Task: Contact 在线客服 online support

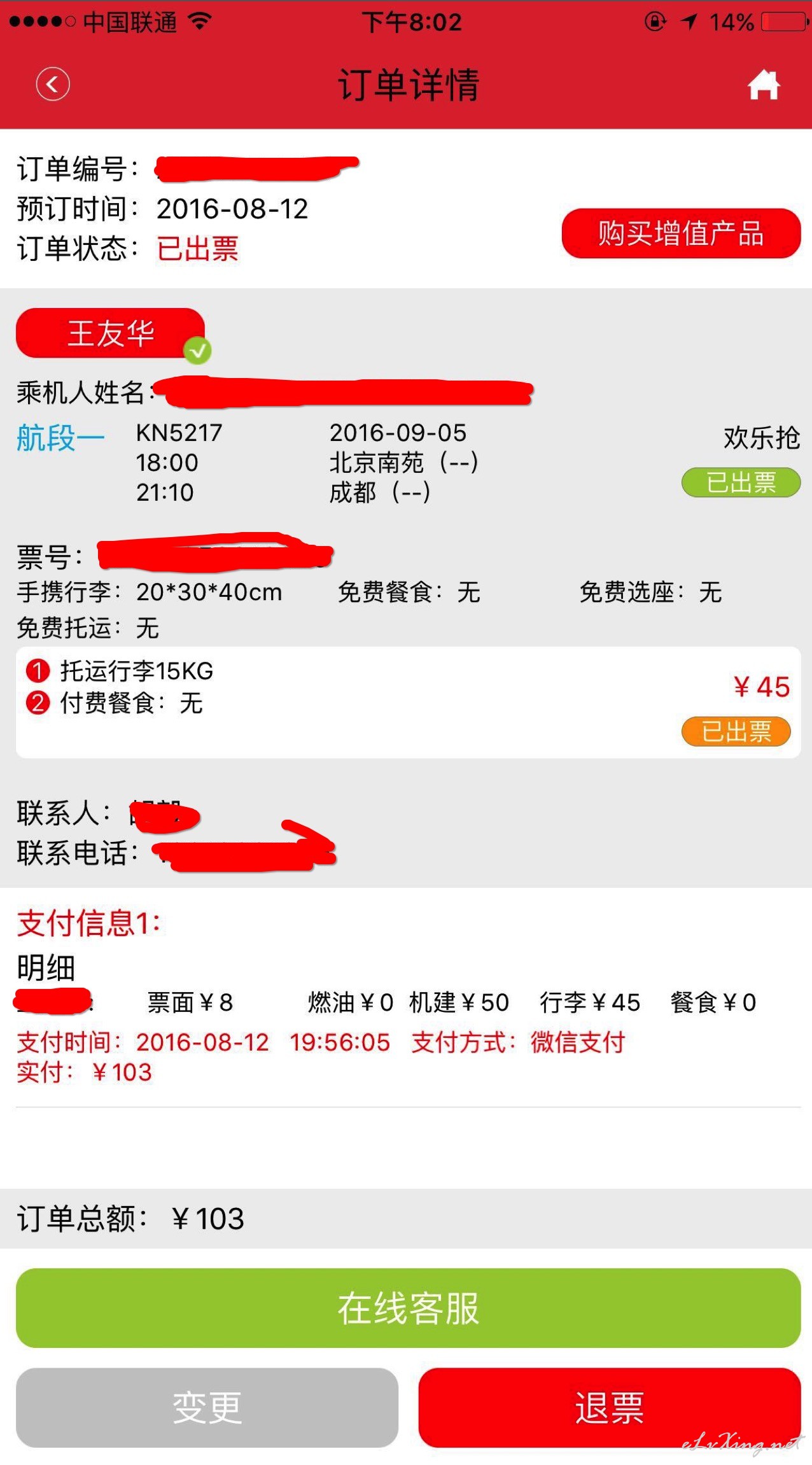Action: (x=408, y=1307)
